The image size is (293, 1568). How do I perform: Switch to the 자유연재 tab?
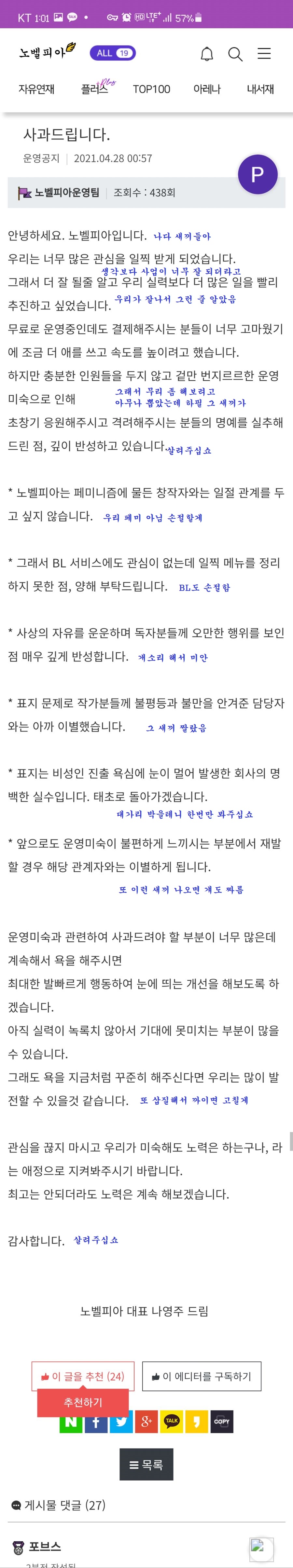(x=36, y=89)
